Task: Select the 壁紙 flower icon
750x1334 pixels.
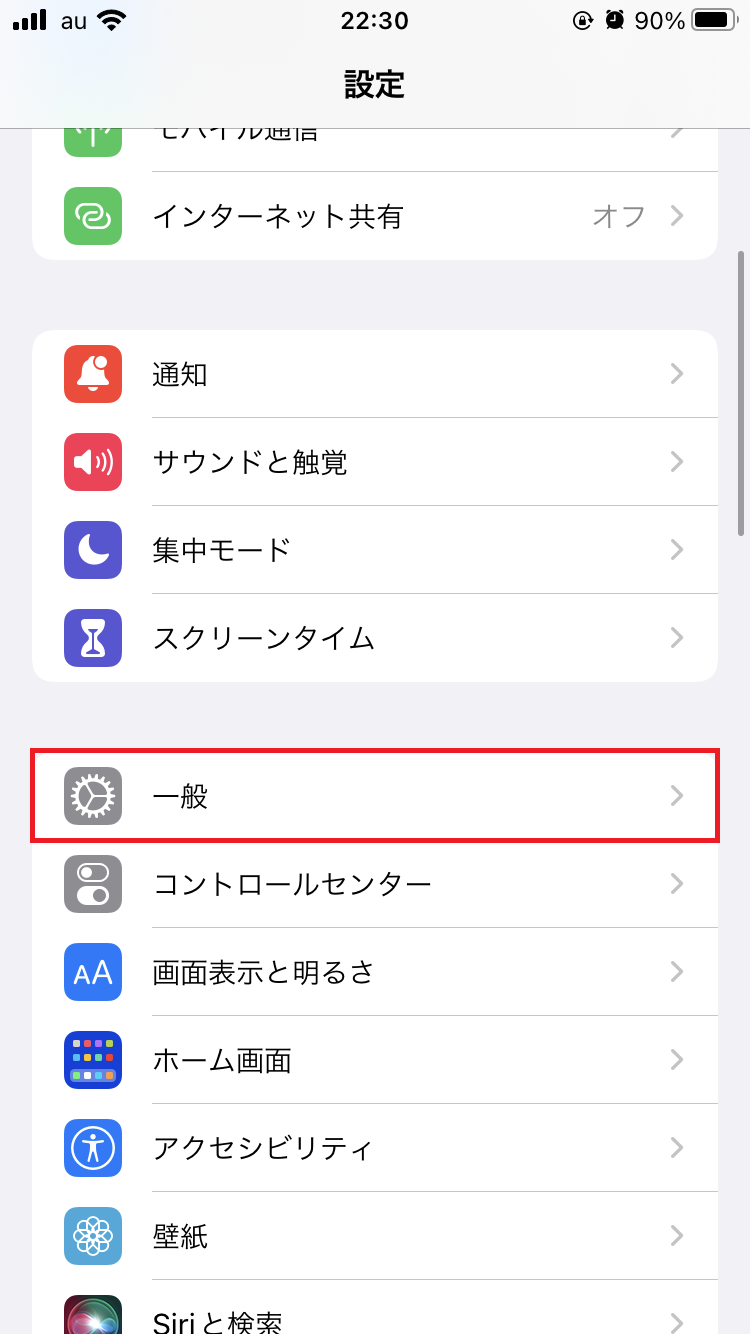Action: coord(92,1236)
